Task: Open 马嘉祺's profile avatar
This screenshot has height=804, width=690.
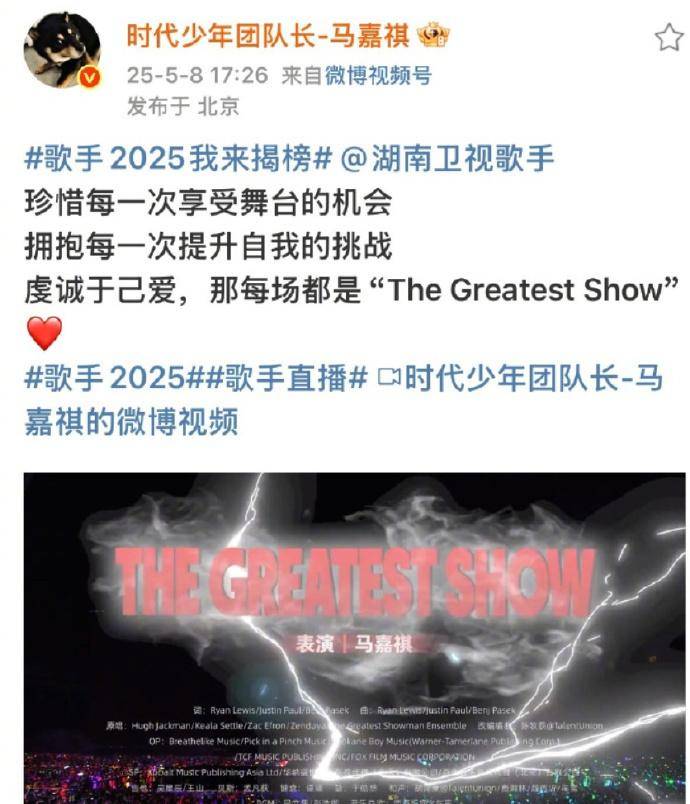Action: pos(62,49)
